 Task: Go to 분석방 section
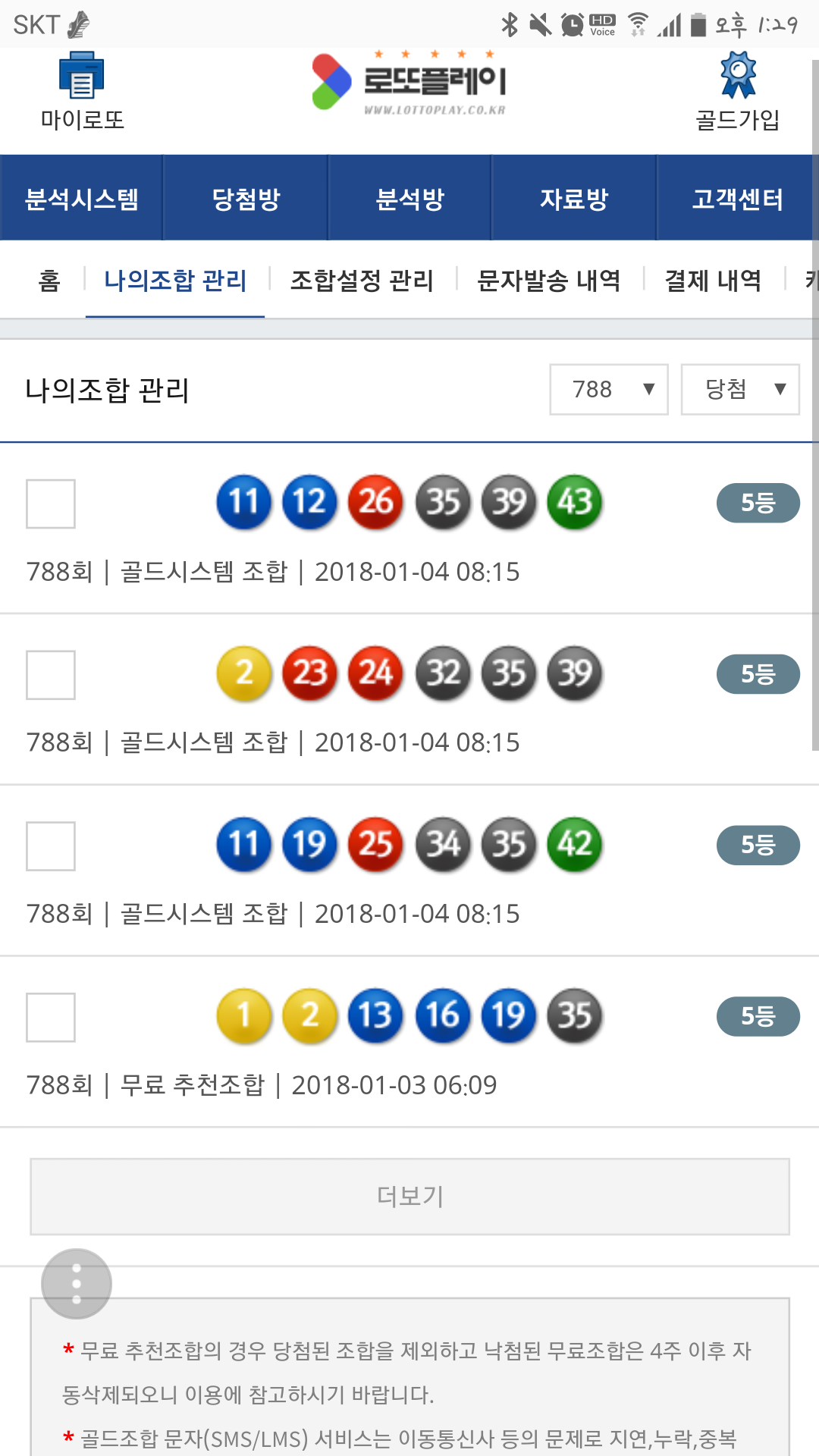[x=409, y=199]
